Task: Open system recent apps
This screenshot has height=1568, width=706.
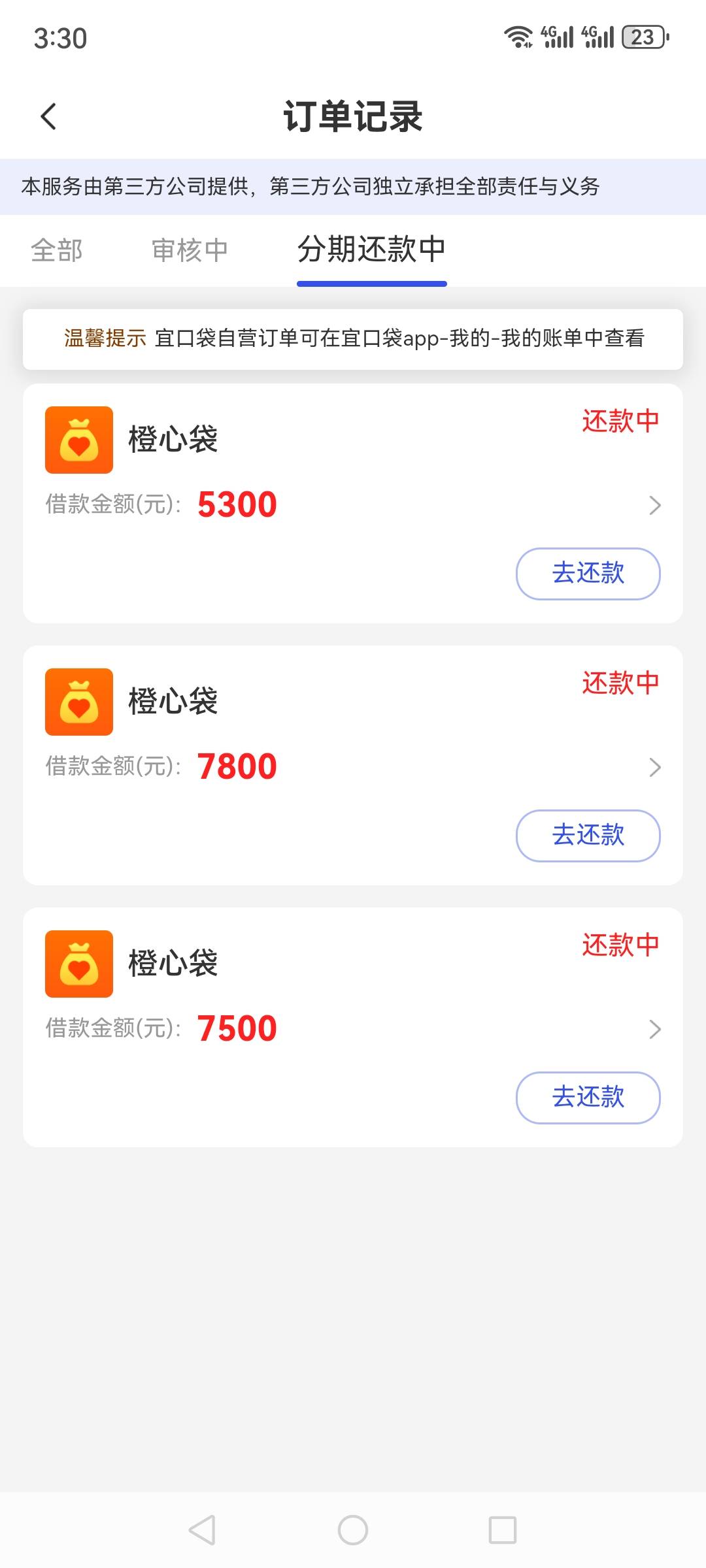Action: 503,1530
